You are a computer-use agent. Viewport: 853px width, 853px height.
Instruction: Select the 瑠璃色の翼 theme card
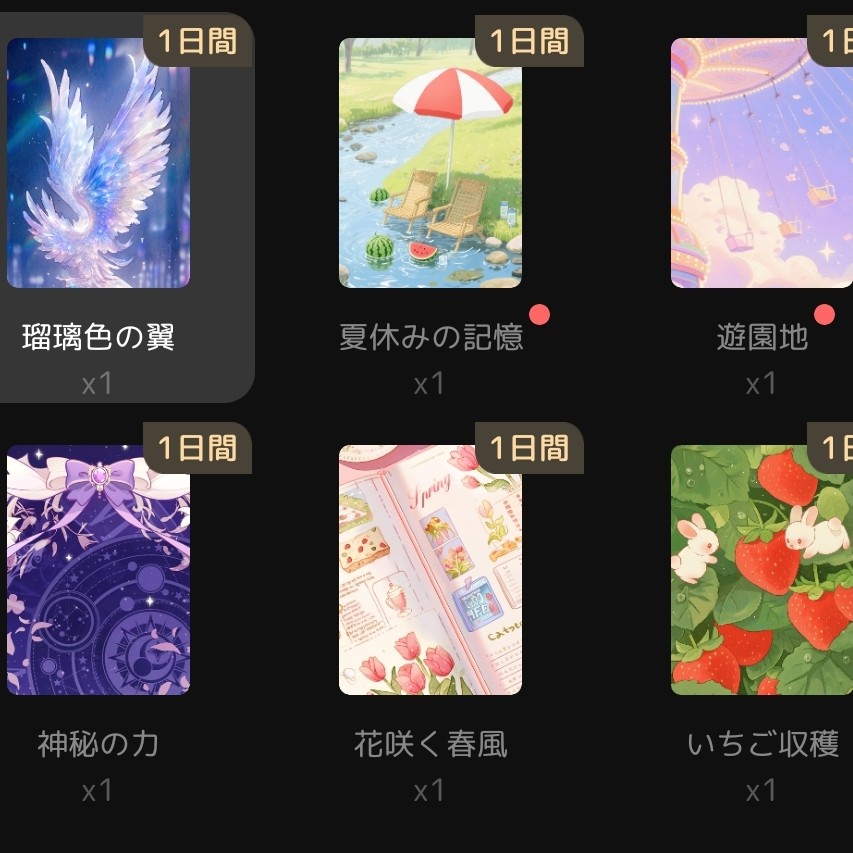[x=98, y=164]
